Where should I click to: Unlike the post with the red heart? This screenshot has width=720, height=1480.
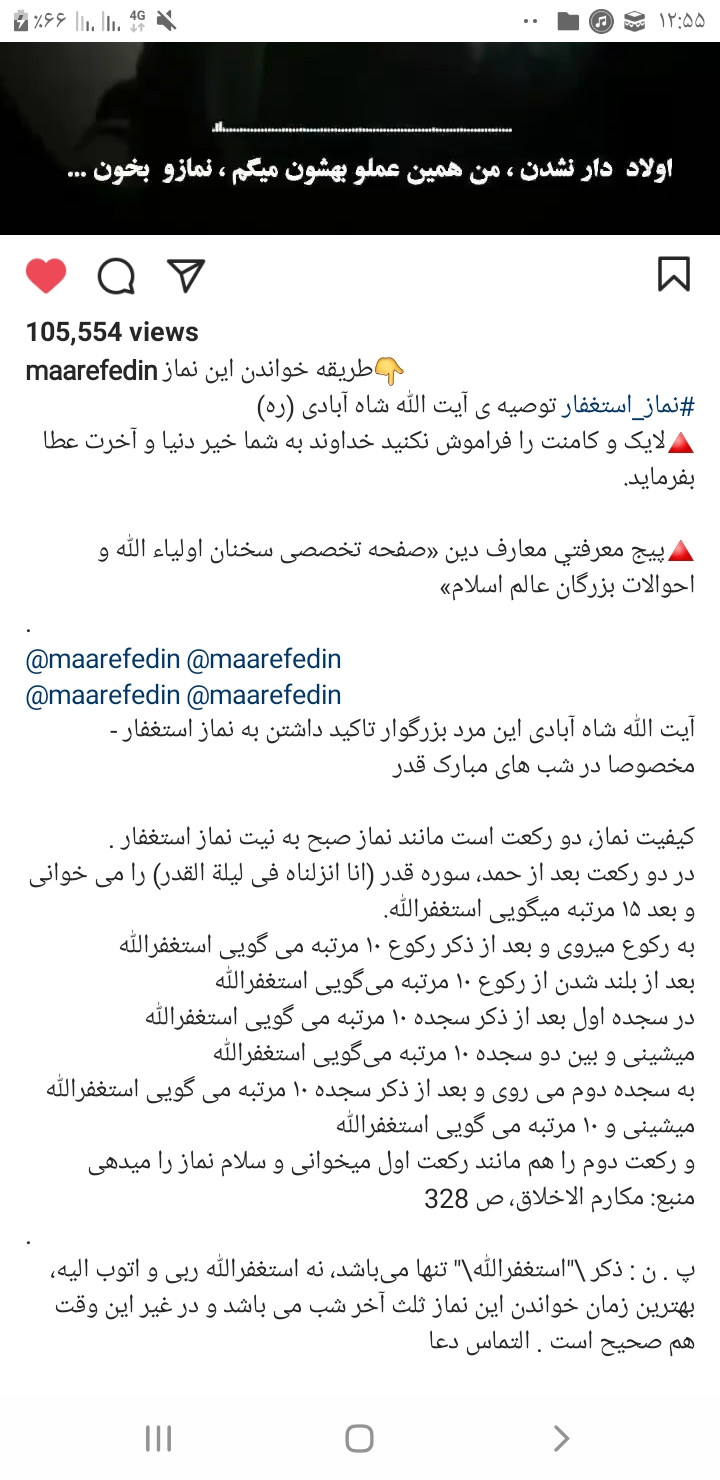(x=46, y=275)
